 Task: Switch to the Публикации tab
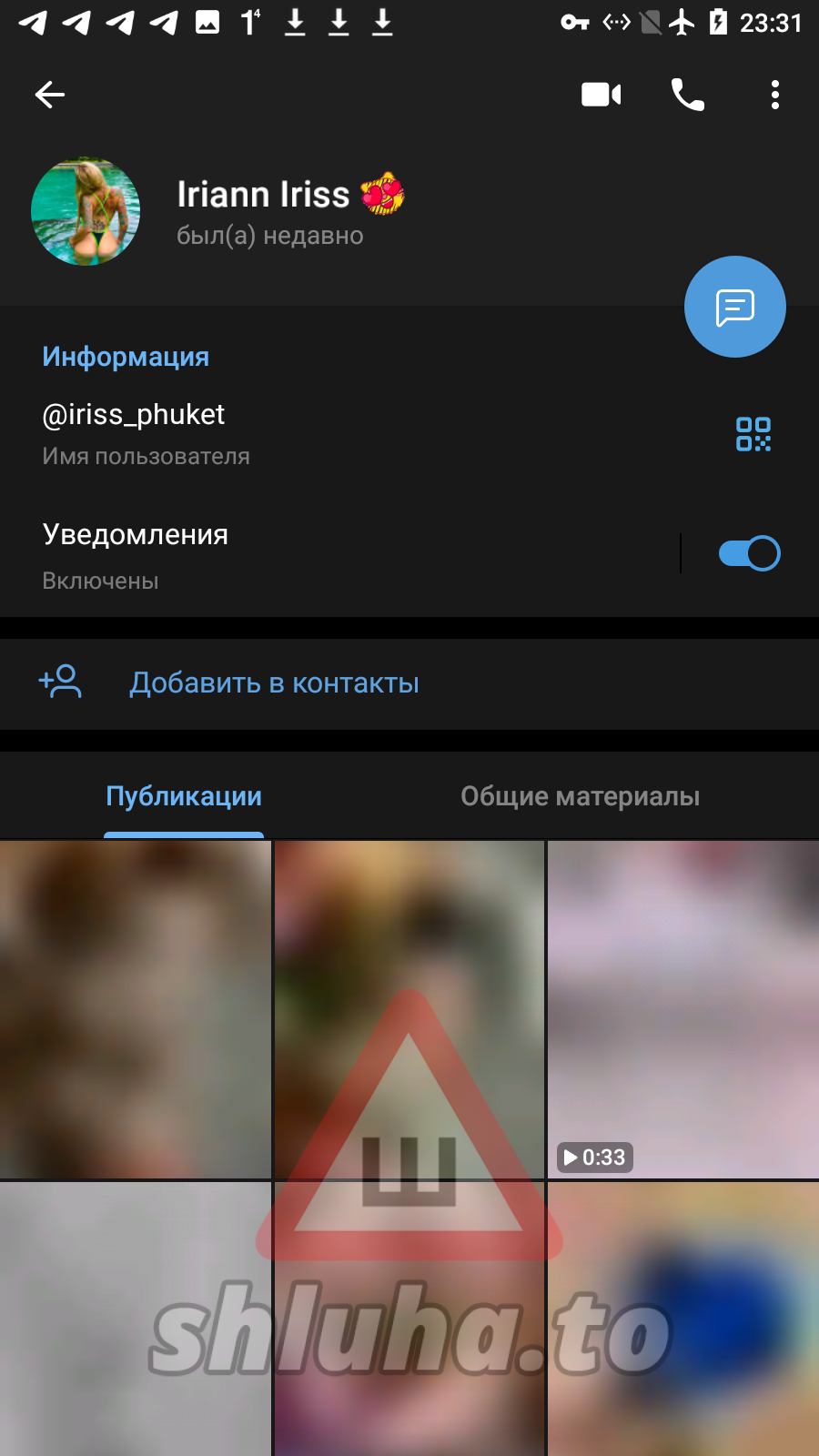point(184,796)
